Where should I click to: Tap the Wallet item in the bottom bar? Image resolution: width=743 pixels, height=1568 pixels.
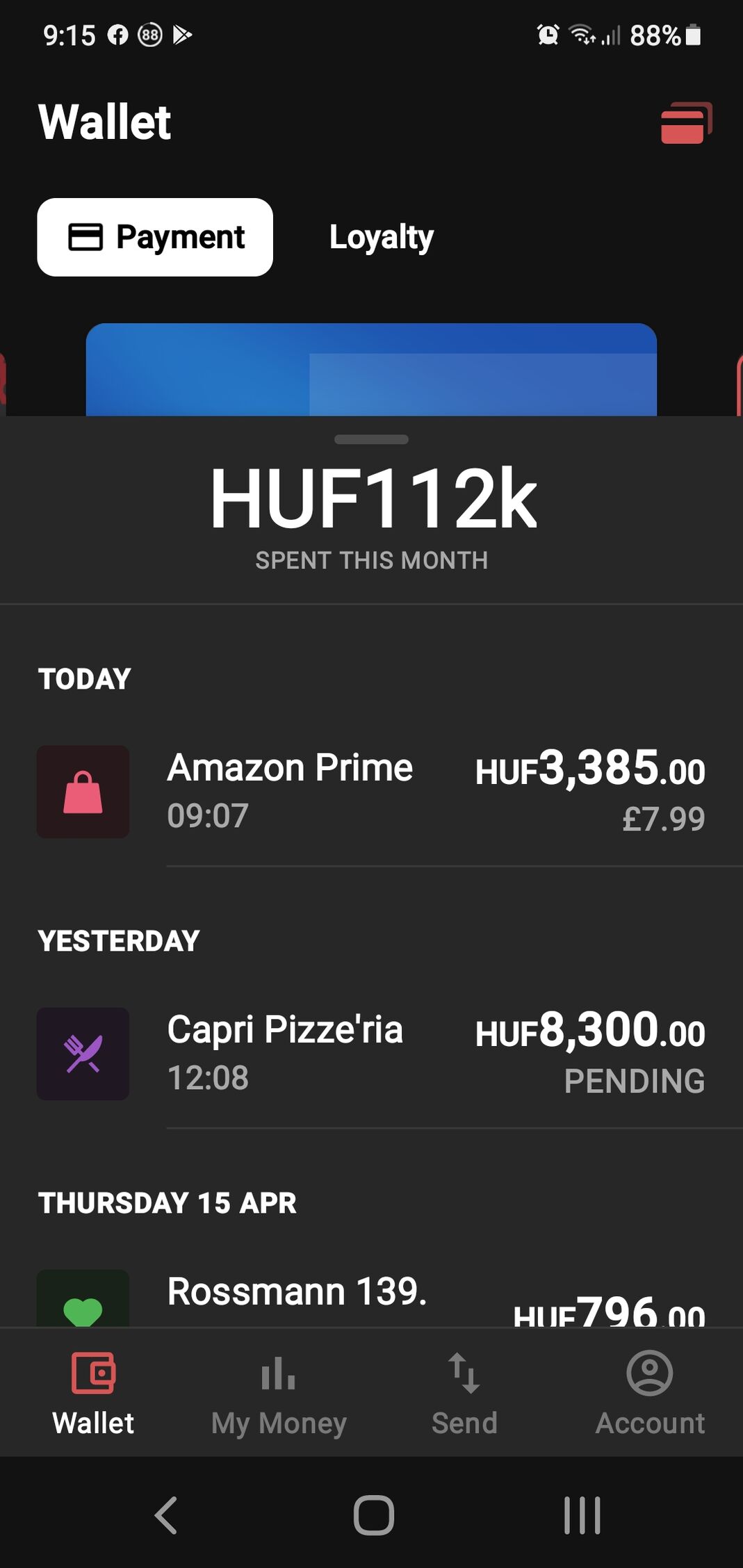pyautogui.click(x=93, y=1393)
